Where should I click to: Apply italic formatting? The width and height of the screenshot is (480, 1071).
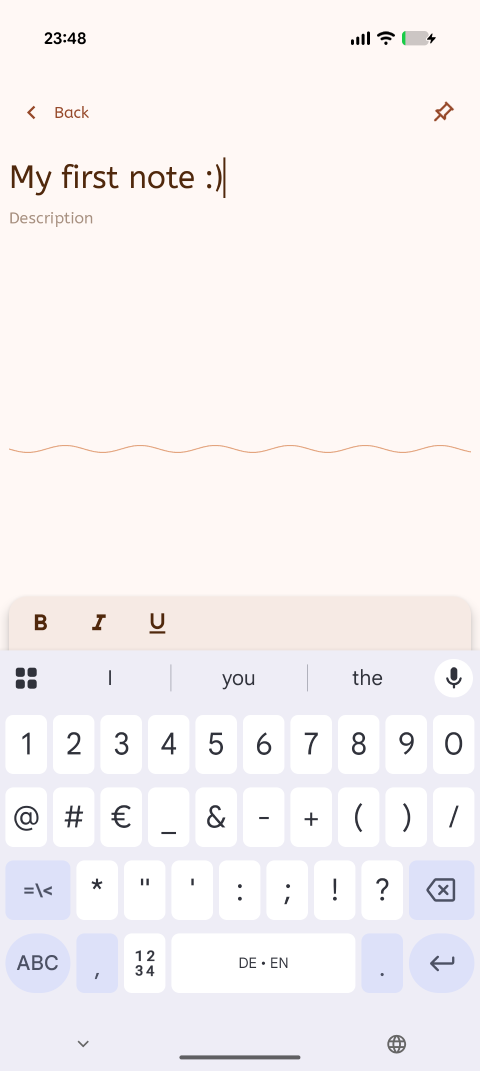pos(99,622)
